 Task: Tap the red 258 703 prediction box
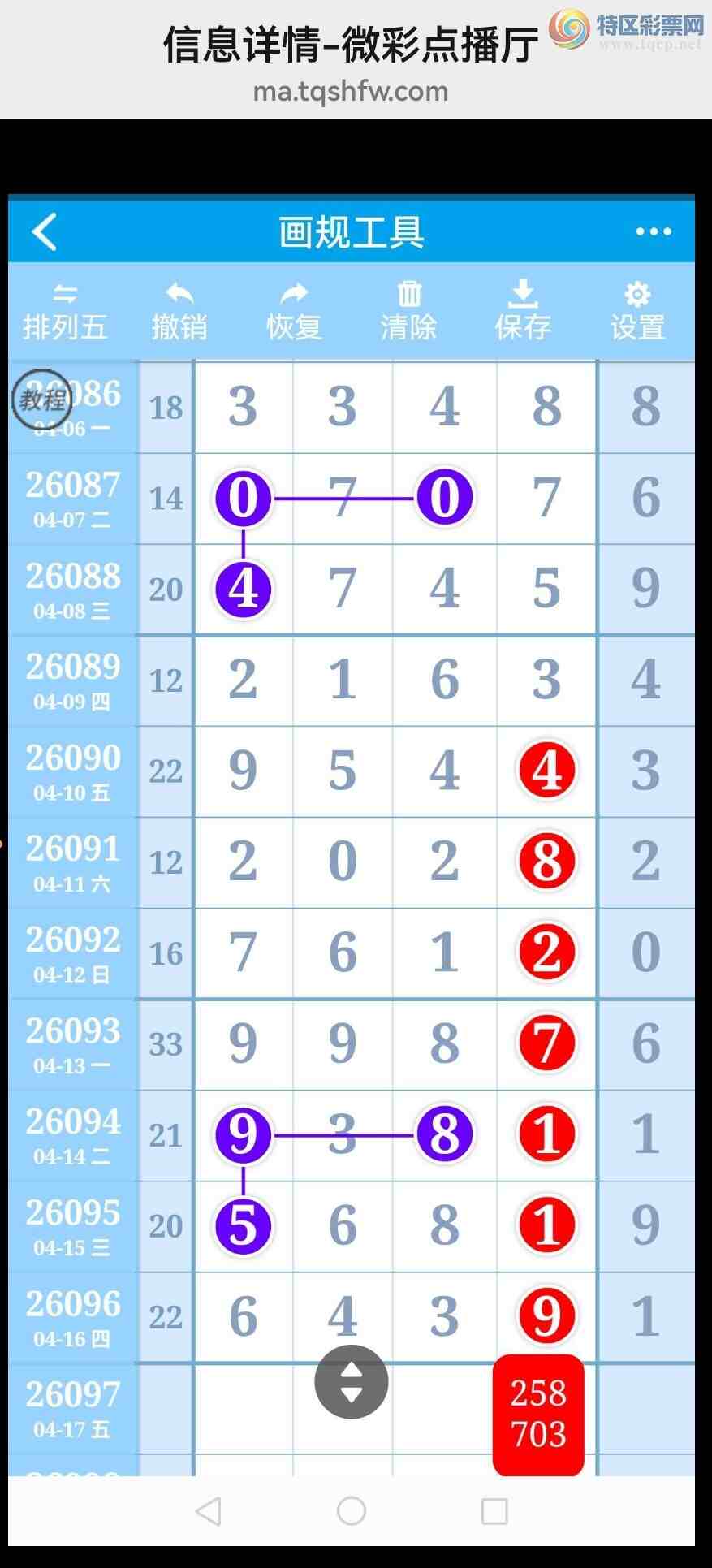coord(538,1414)
